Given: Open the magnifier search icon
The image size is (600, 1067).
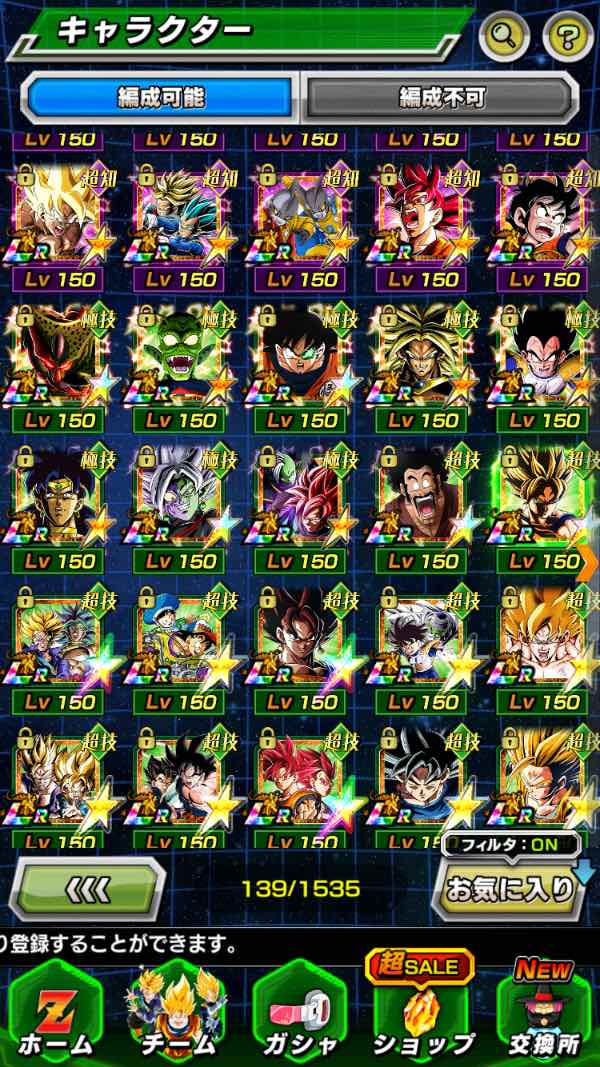Looking at the screenshot, I should coord(504,38).
